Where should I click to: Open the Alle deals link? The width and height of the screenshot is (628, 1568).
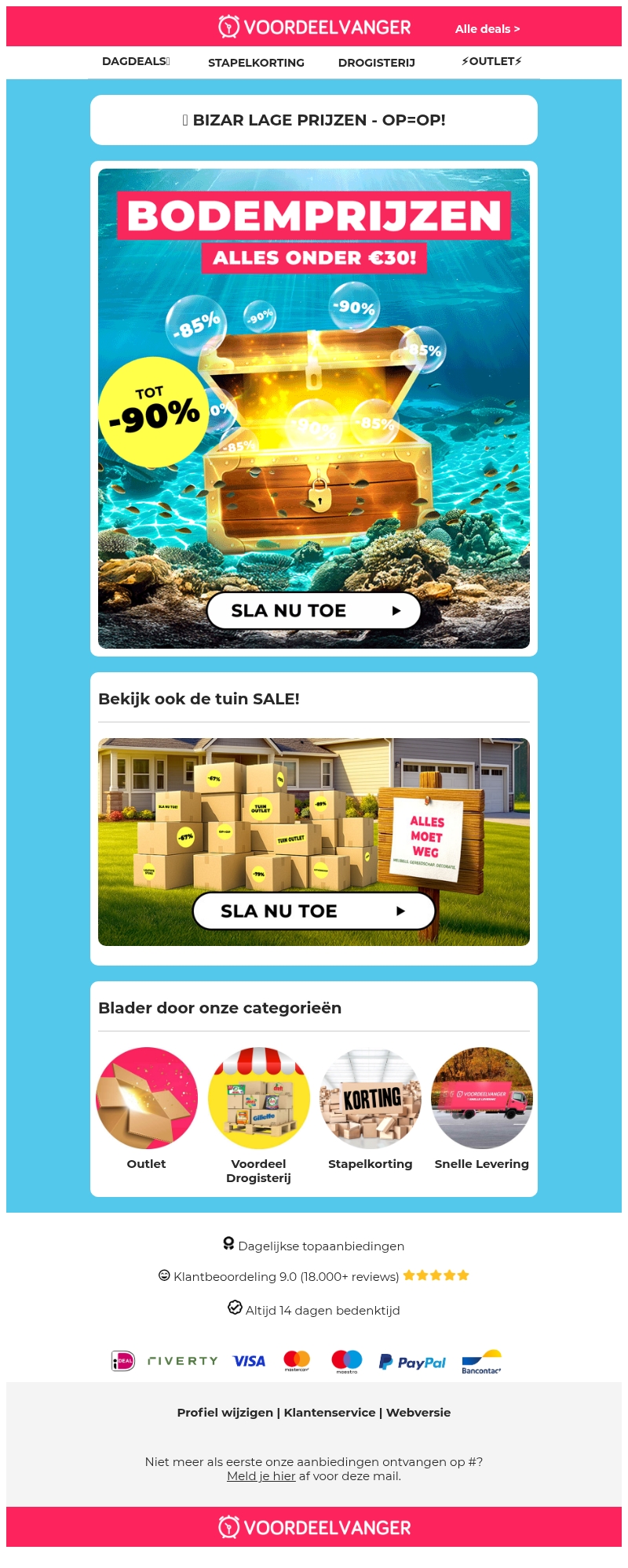[x=487, y=29]
